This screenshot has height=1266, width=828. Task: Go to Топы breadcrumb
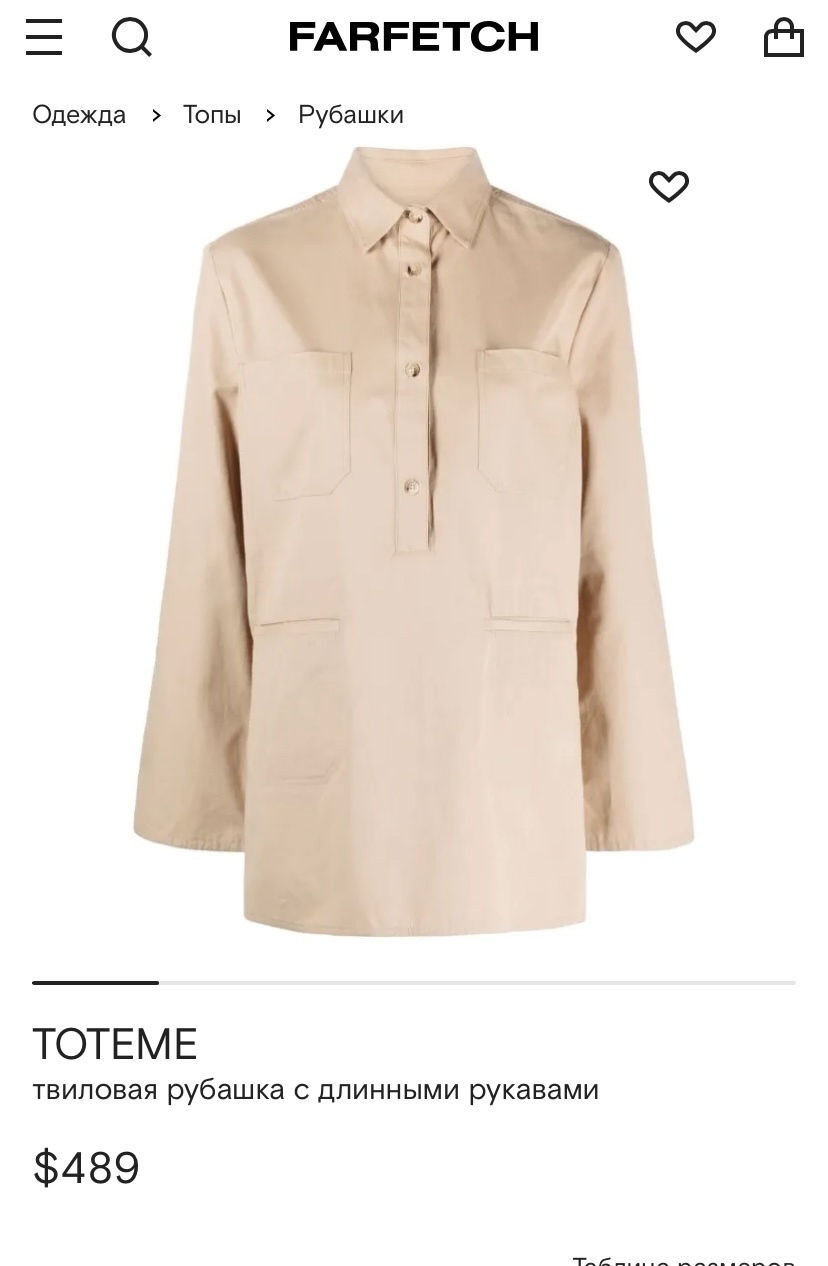212,115
